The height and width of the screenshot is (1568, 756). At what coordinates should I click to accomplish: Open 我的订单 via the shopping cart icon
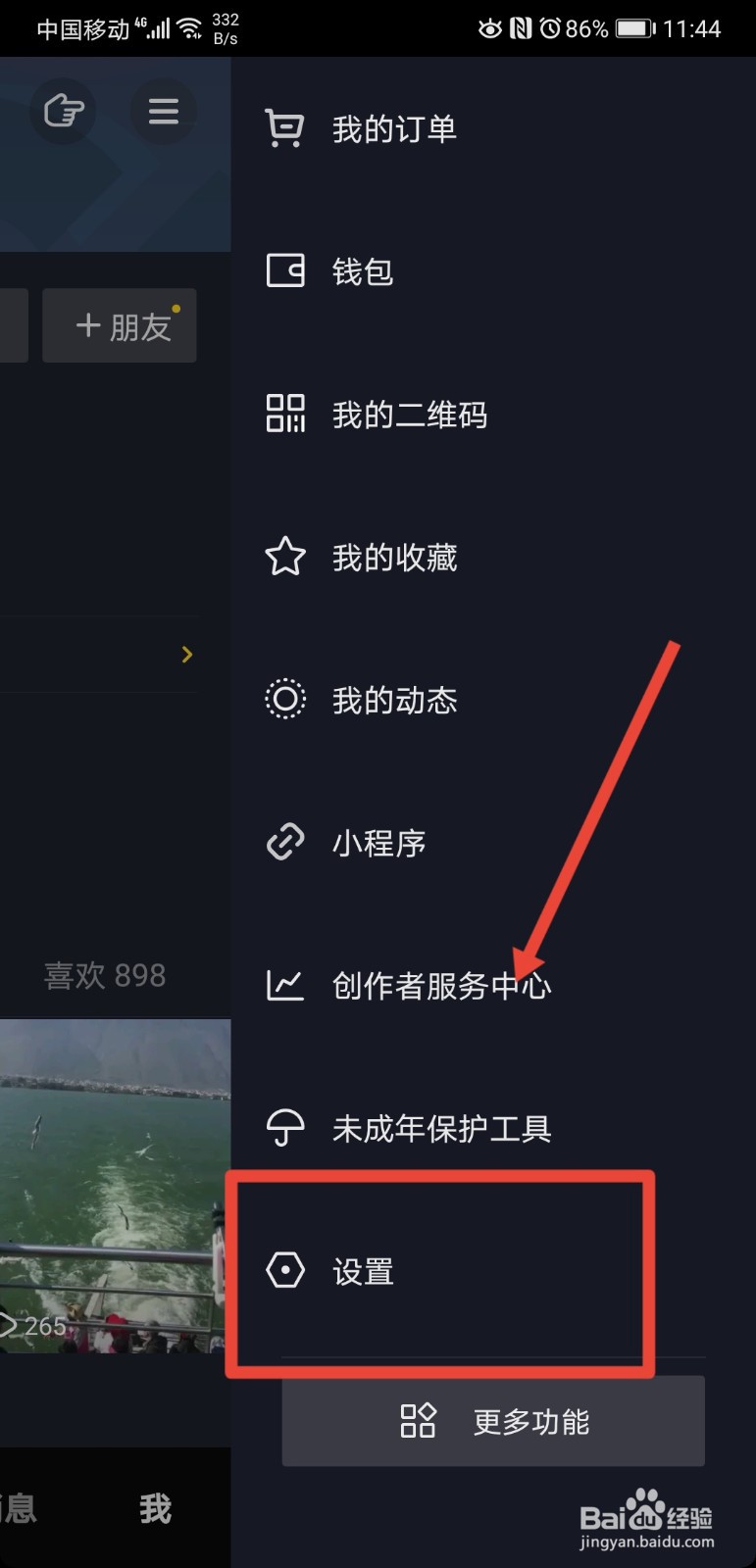pyautogui.click(x=284, y=127)
